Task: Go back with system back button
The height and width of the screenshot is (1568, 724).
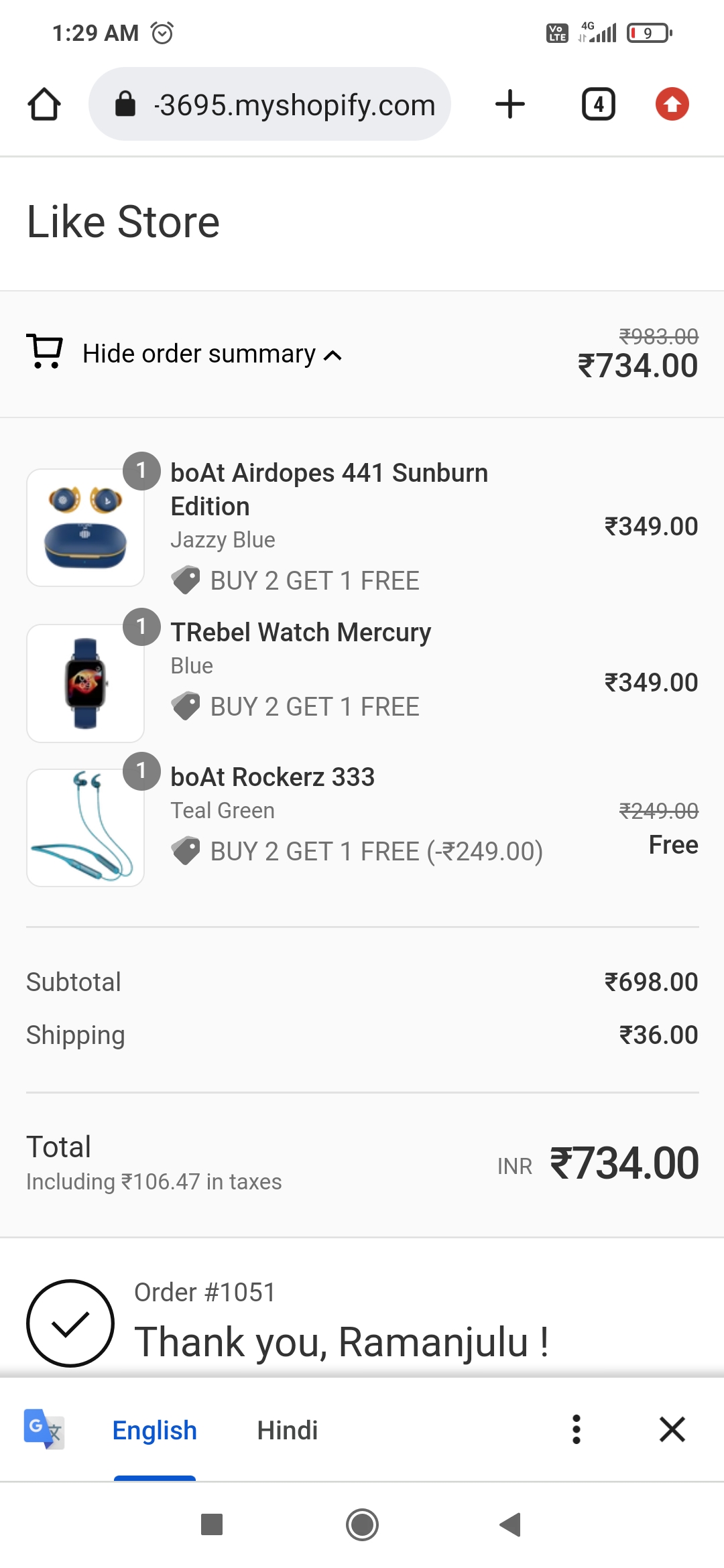Action: pos(511,1524)
